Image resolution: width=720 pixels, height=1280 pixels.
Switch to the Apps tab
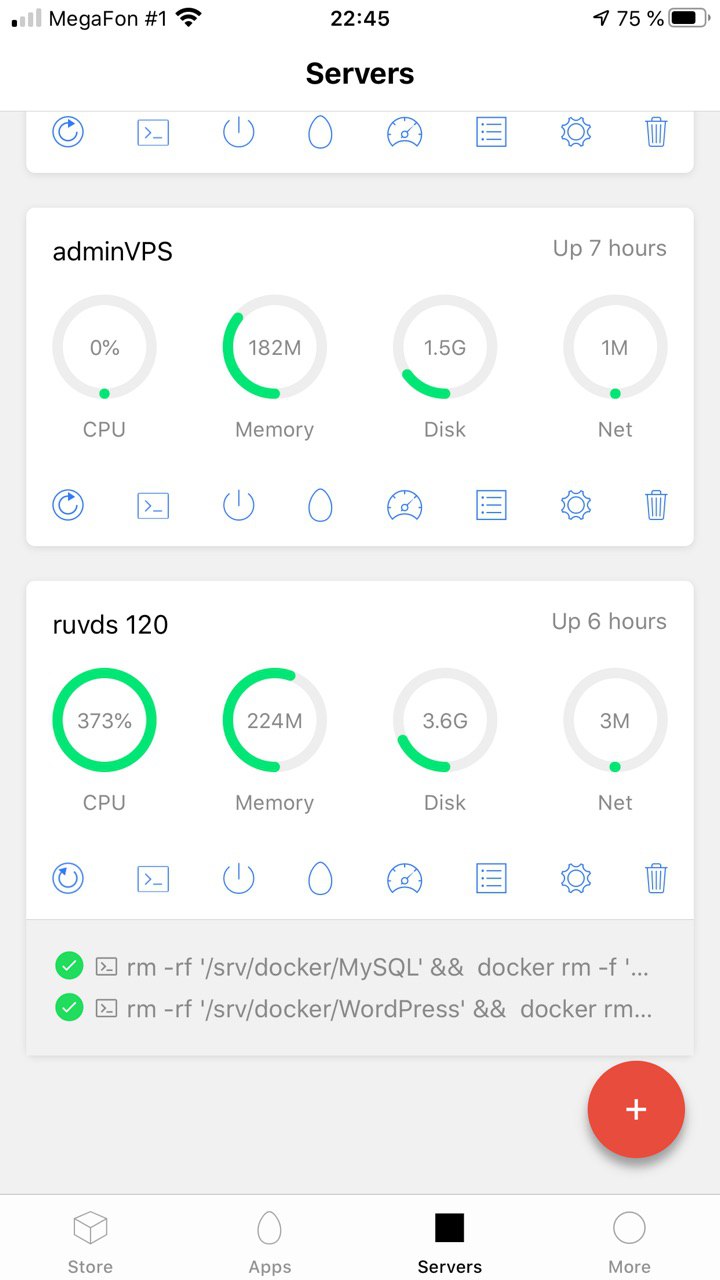tap(270, 1241)
